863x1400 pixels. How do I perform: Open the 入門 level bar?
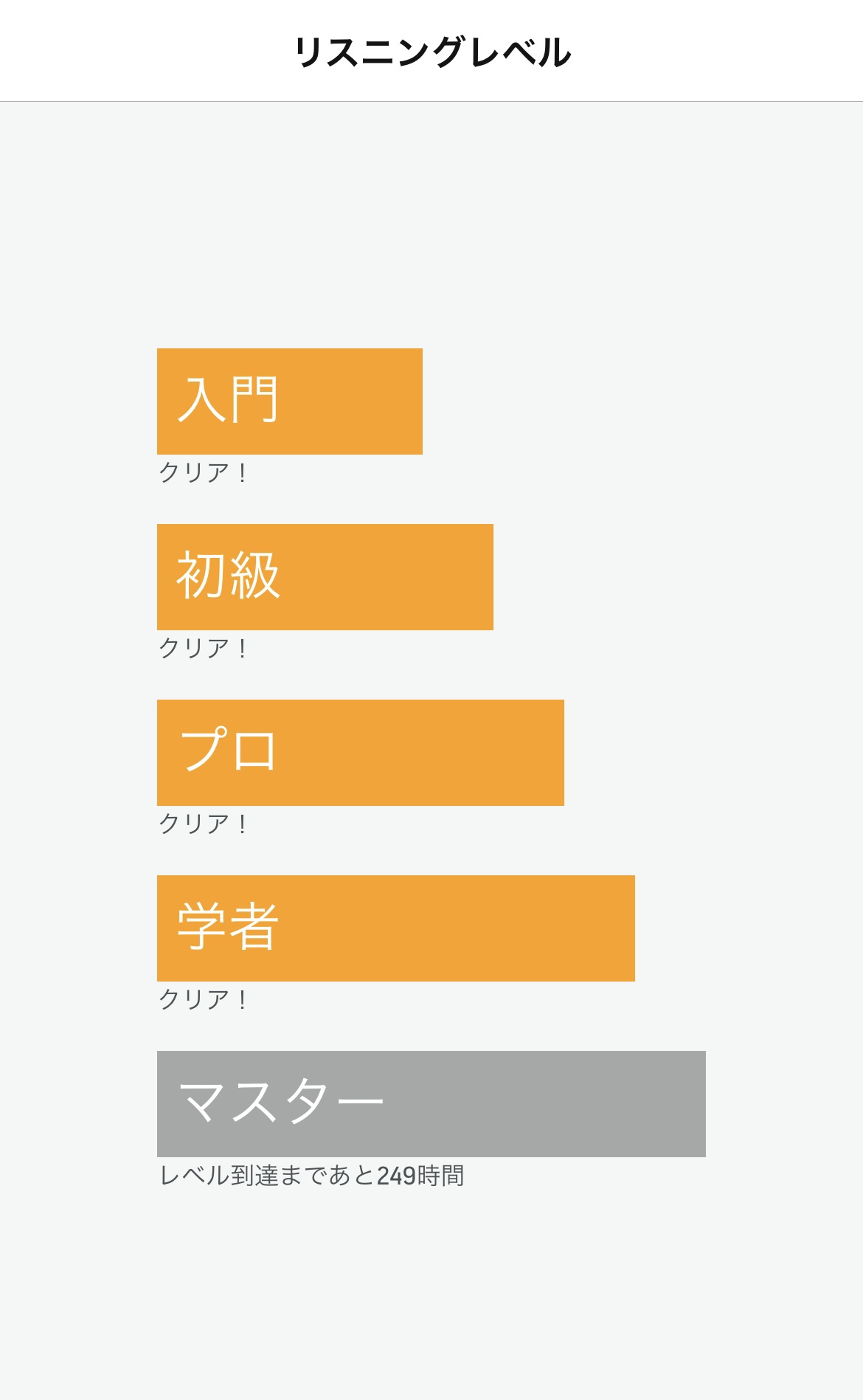click(289, 401)
